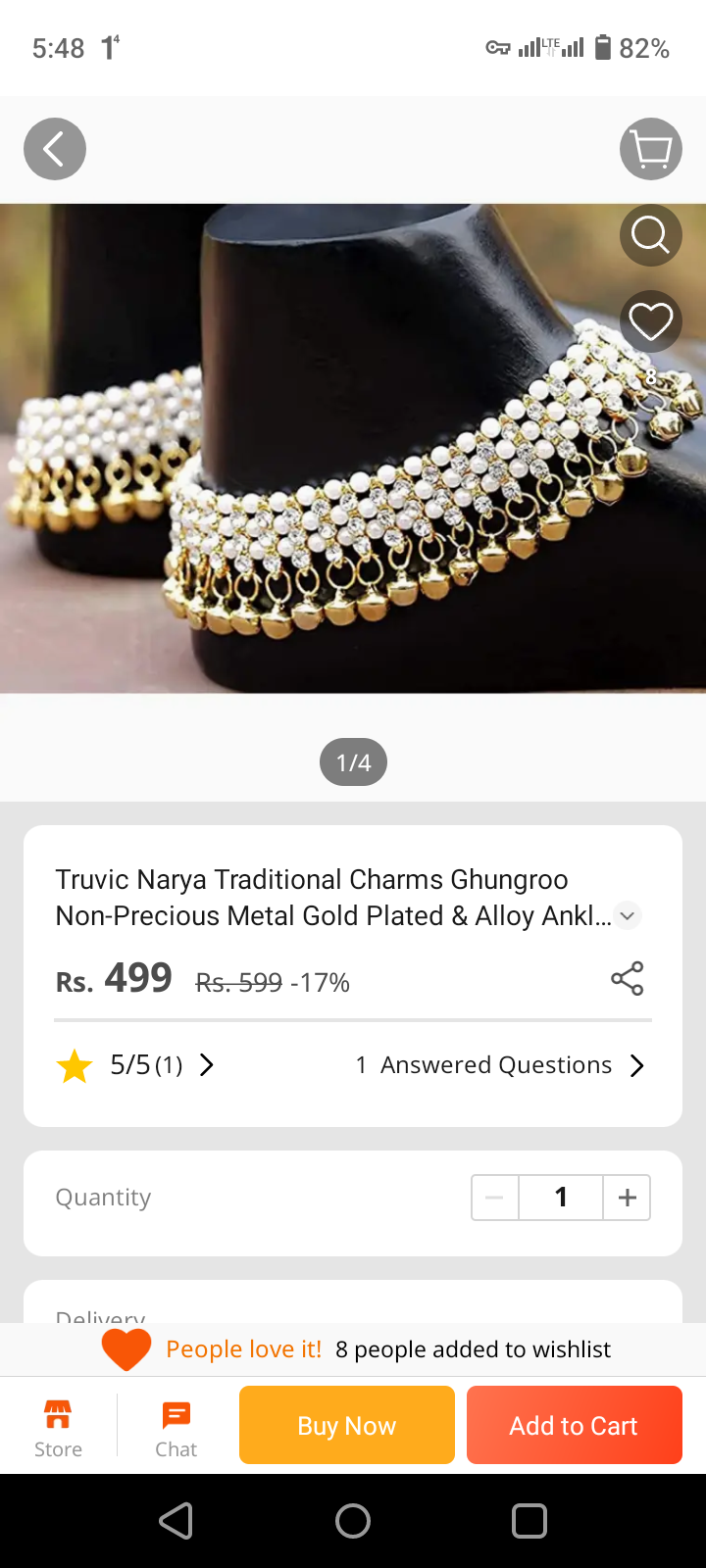Image resolution: width=706 pixels, height=1568 pixels.
Task: Decrease quantity with minus button
Action: click(494, 1198)
